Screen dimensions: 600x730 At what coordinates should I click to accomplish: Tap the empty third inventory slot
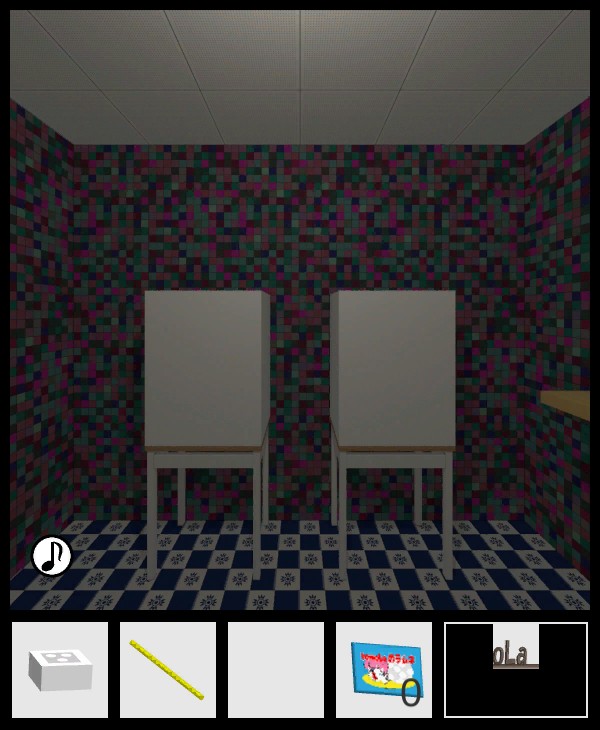(x=276, y=669)
